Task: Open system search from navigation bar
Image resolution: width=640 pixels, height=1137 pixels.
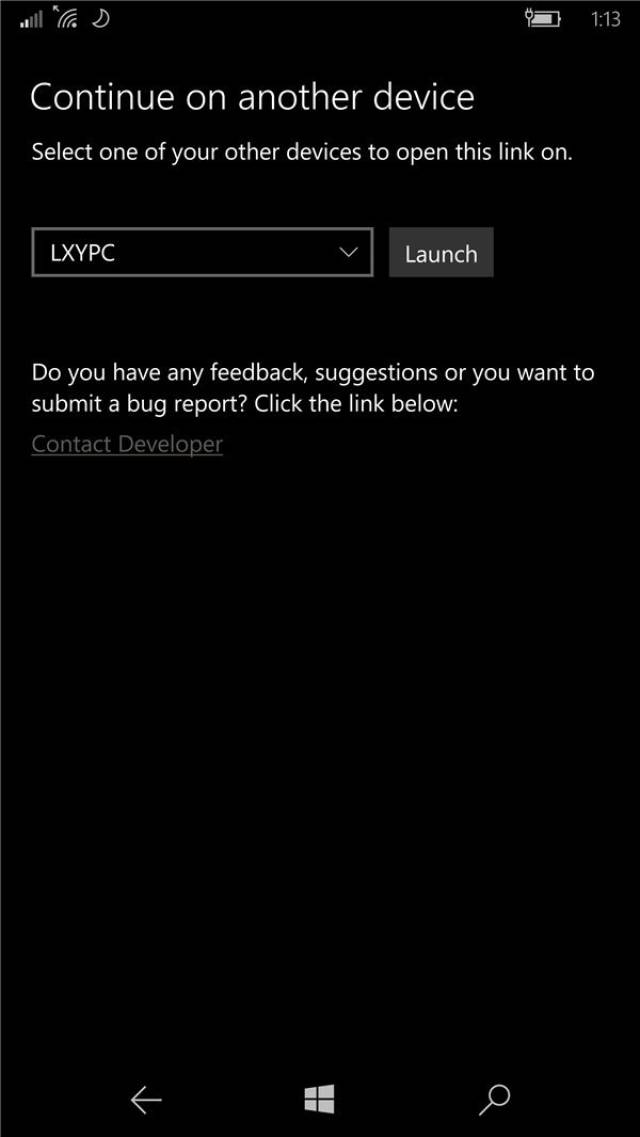Action: pos(494,1100)
